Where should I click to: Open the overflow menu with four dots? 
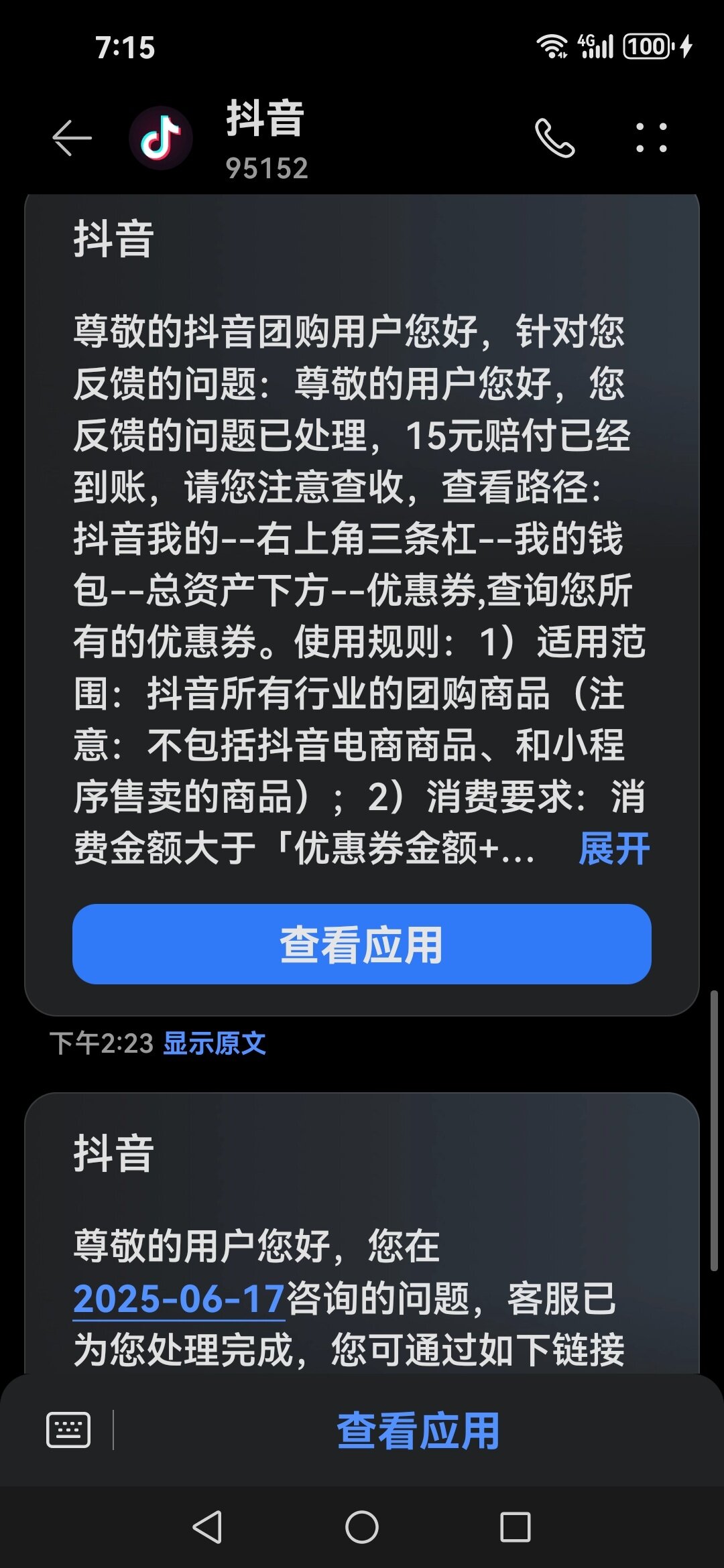[x=651, y=138]
